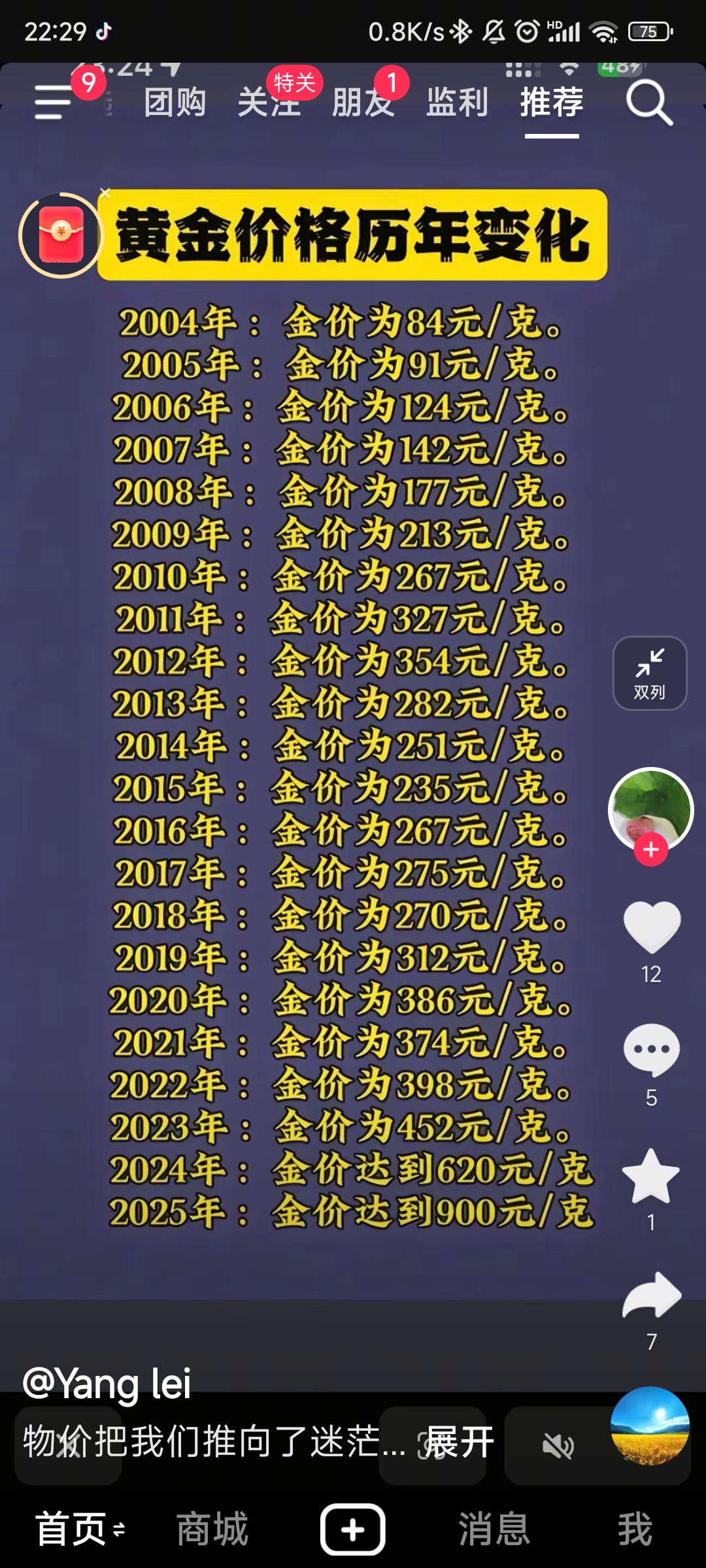Unmute the video sound
706x1568 pixels.
coord(558,1446)
